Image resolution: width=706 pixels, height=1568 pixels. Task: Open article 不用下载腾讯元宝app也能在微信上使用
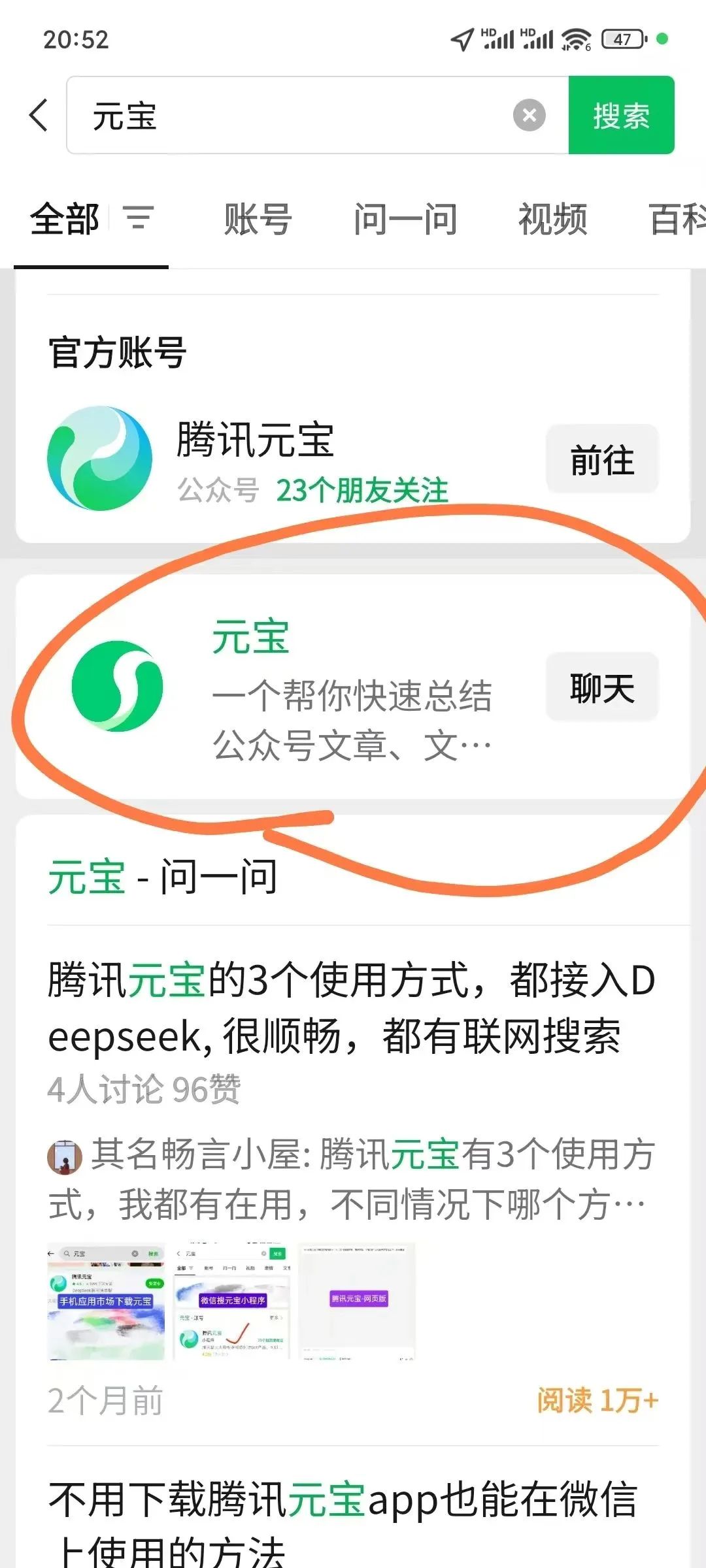click(343, 1522)
